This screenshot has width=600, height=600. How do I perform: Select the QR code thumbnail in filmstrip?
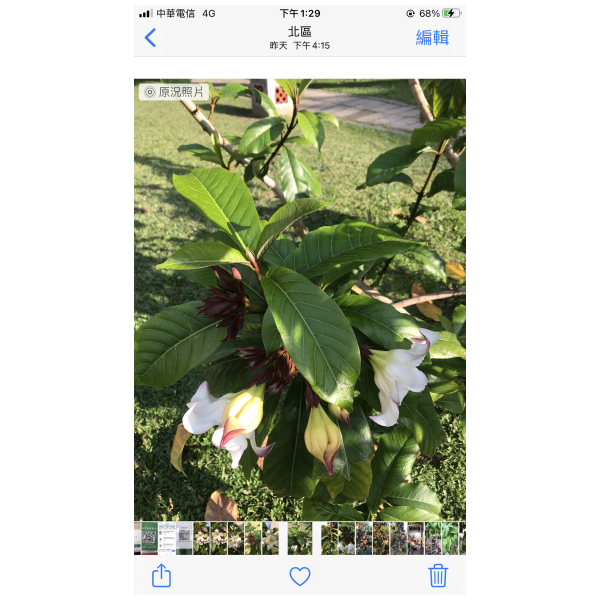[x=149, y=538]
